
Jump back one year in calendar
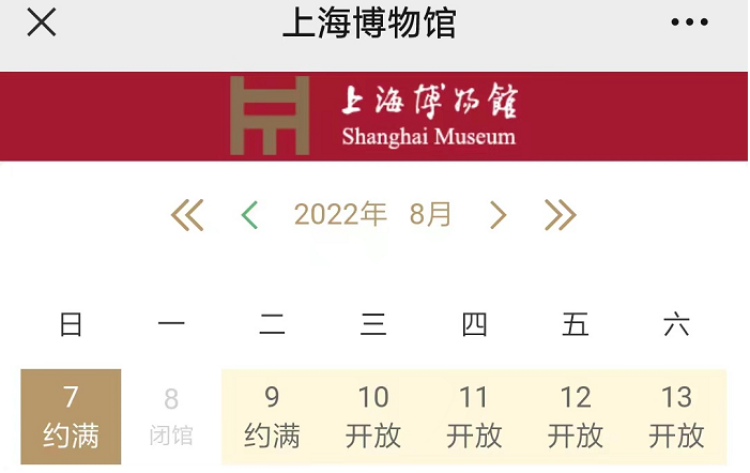coord(187,215)
